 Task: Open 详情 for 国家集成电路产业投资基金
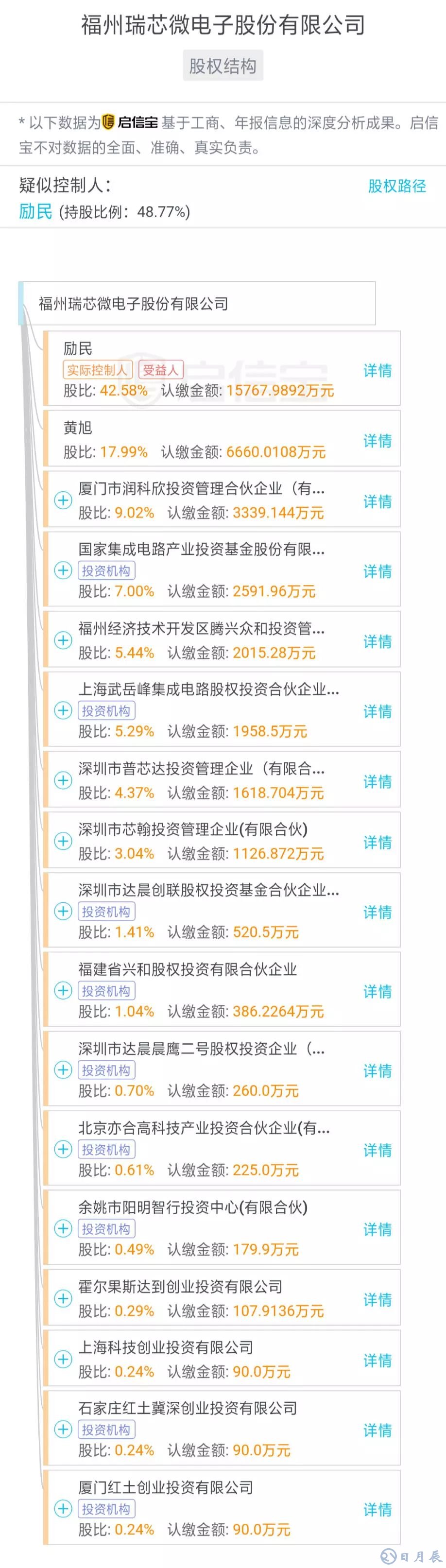(377, 571)
